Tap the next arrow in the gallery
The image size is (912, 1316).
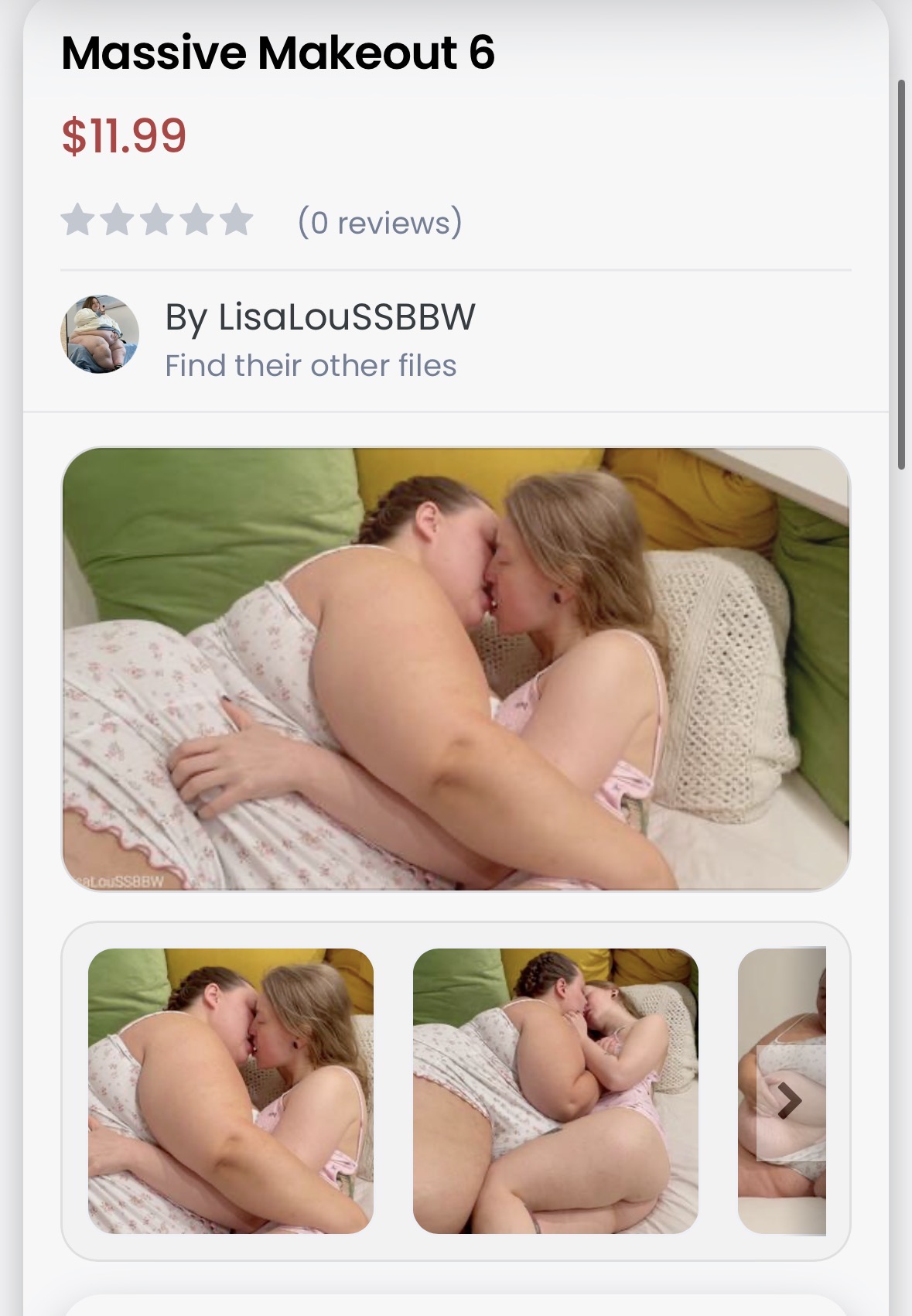[x=789, y=1101]
